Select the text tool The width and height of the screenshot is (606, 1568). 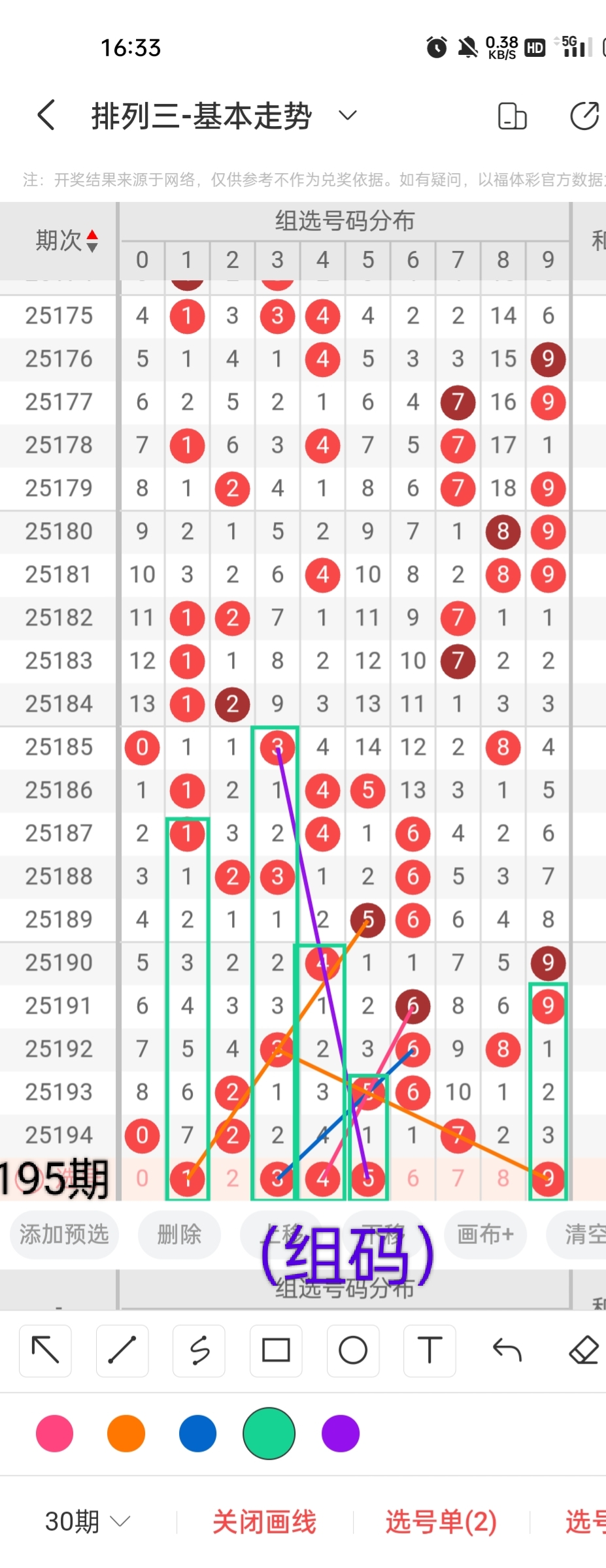click(429, 1350)
